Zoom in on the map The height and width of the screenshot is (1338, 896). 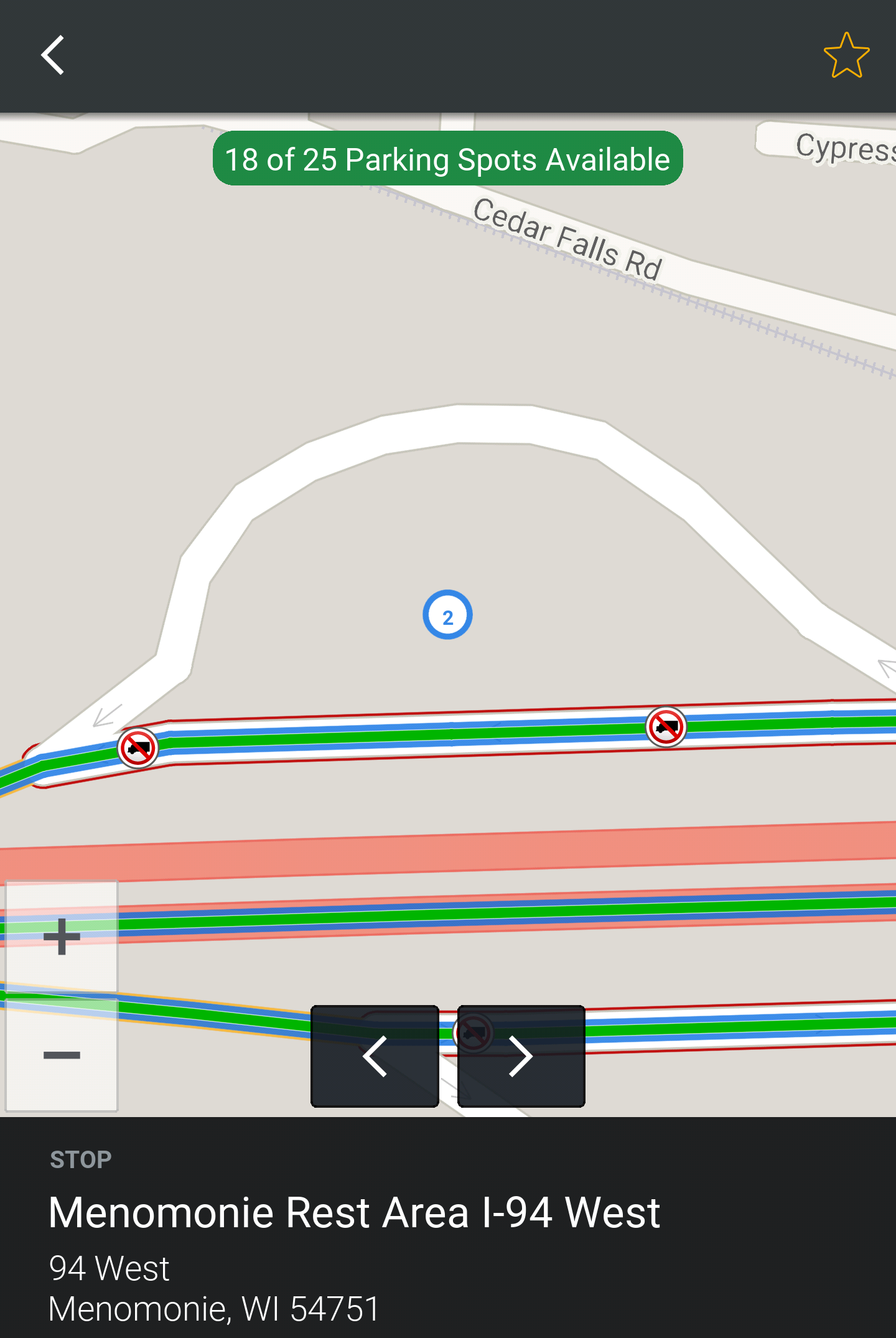(x=62, y=936)
